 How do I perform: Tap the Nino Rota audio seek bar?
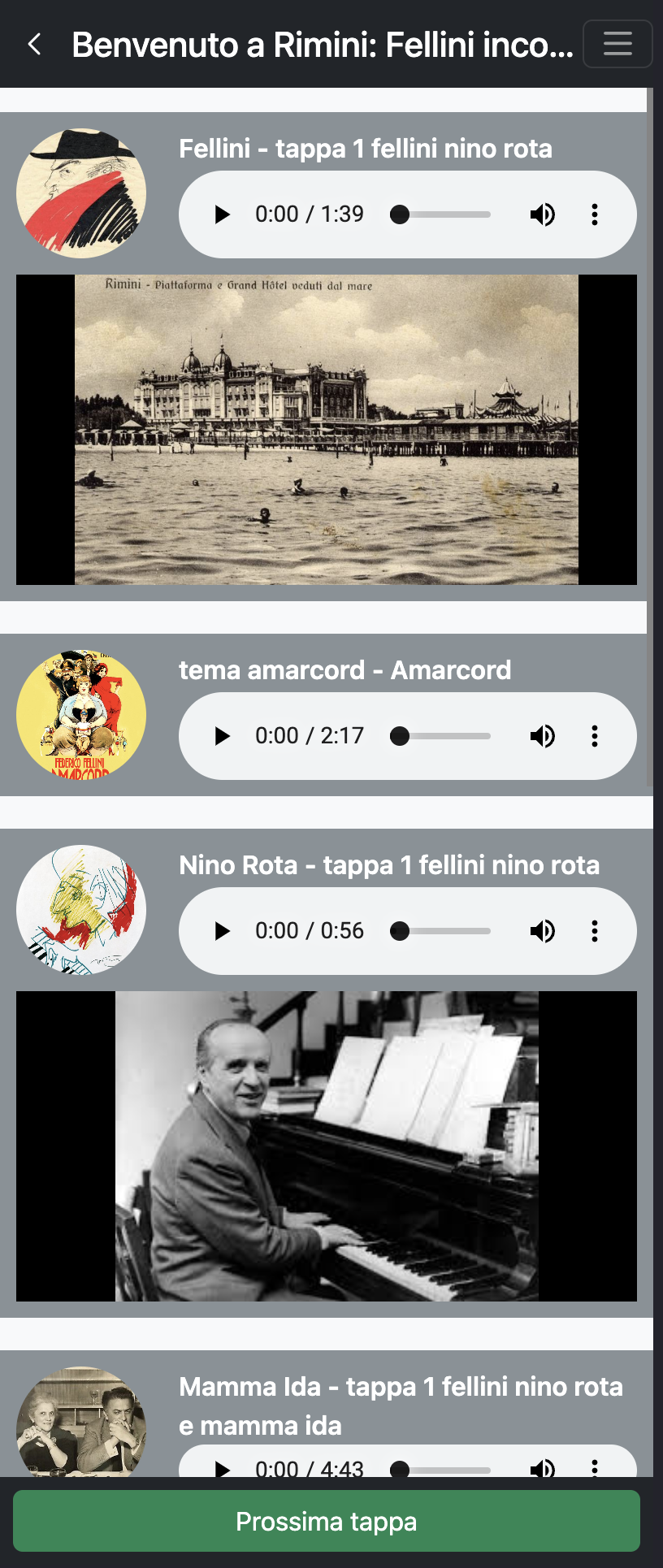point(444,931)
